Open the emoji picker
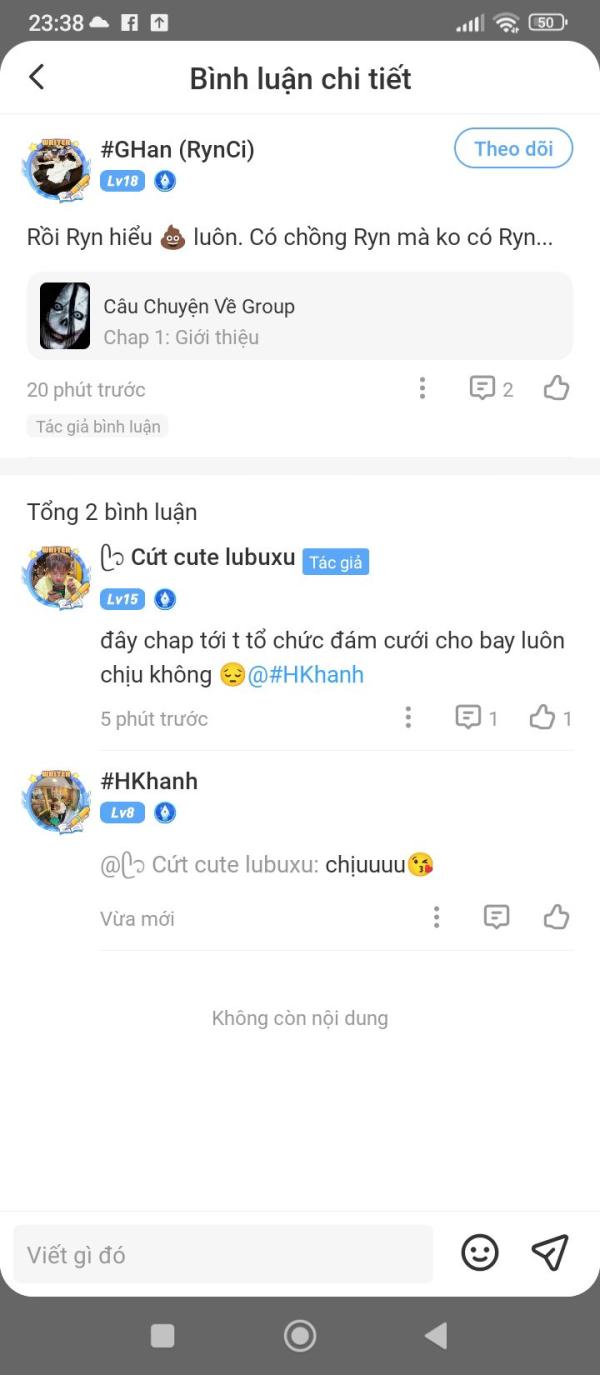 click(480, 1252)
